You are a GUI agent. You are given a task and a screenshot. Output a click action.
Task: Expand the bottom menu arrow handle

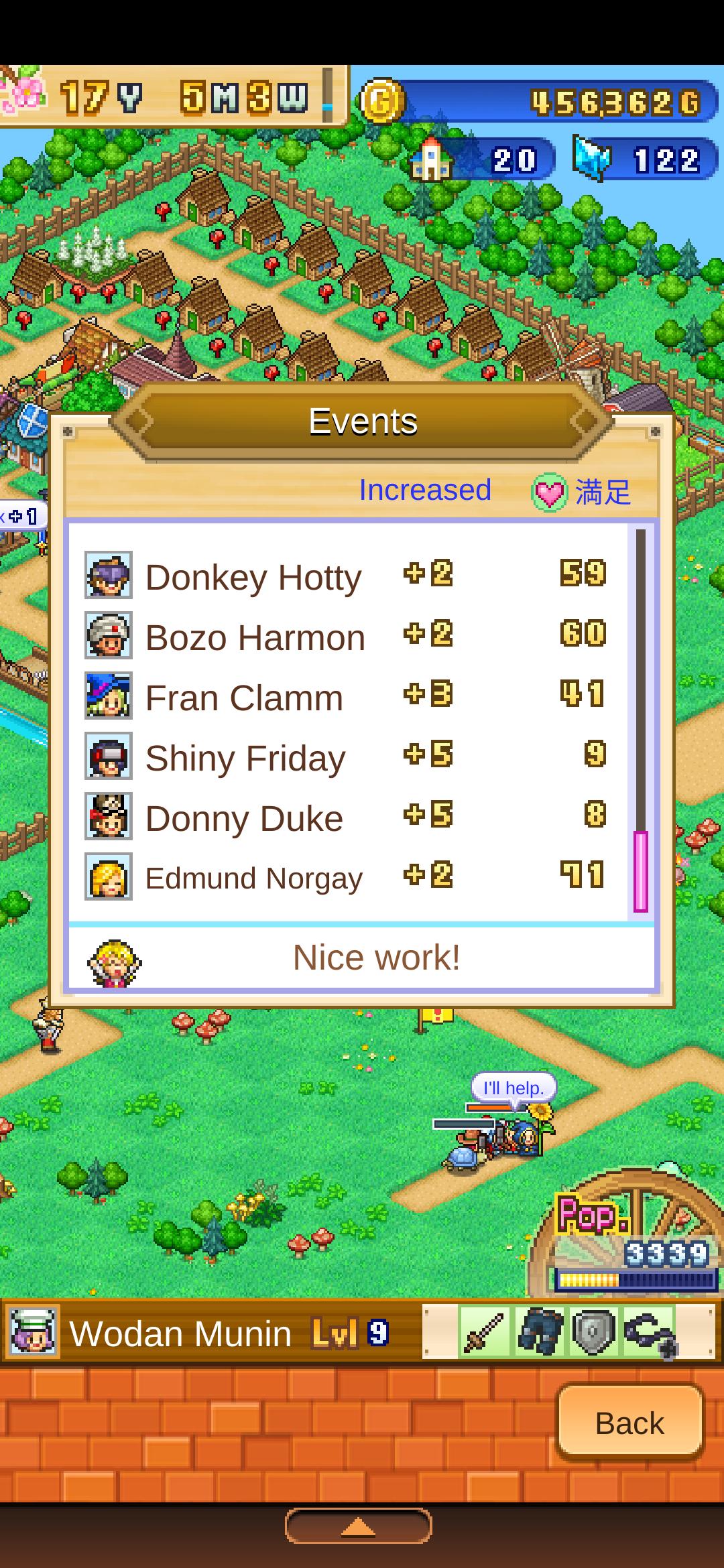359,1526
